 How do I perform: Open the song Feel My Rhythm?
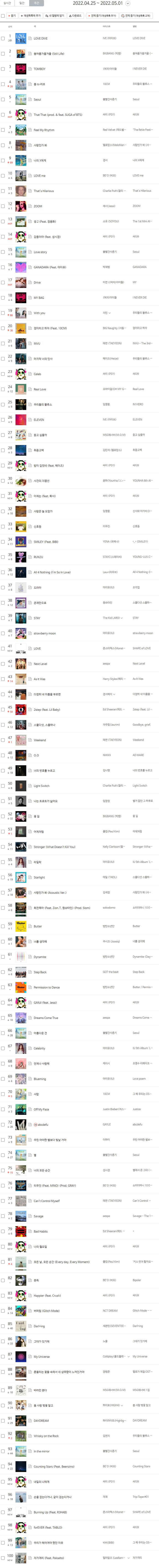point(44,130)
